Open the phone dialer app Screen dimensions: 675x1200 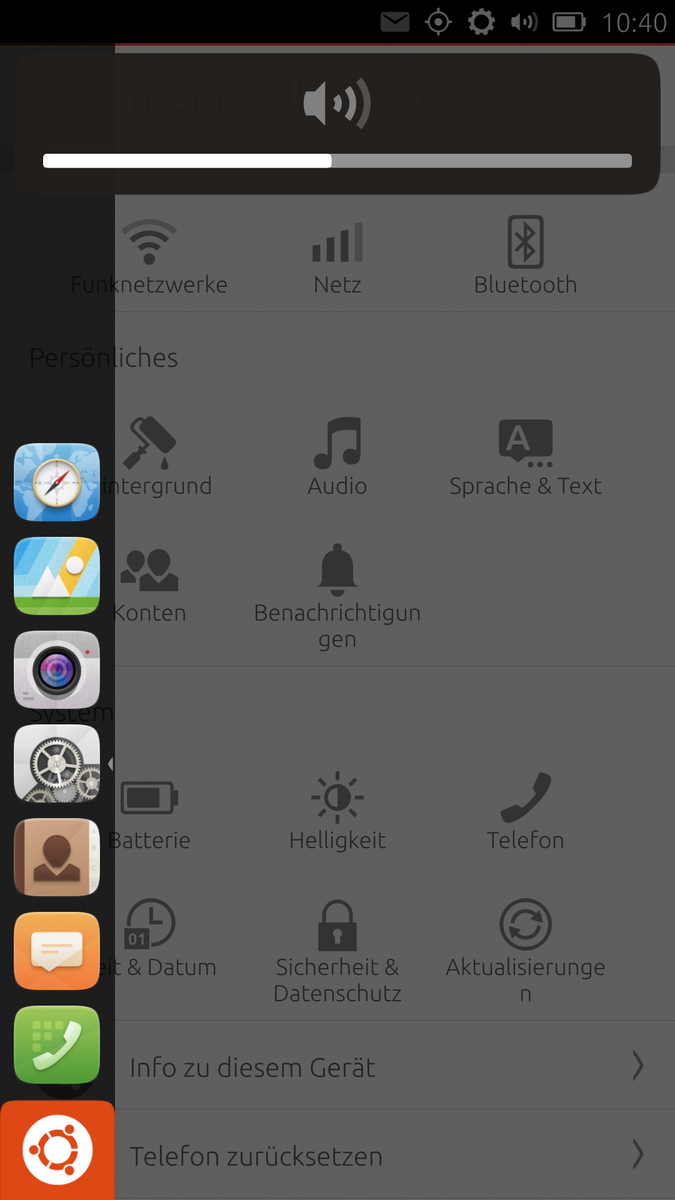(x=57, y=1045)
